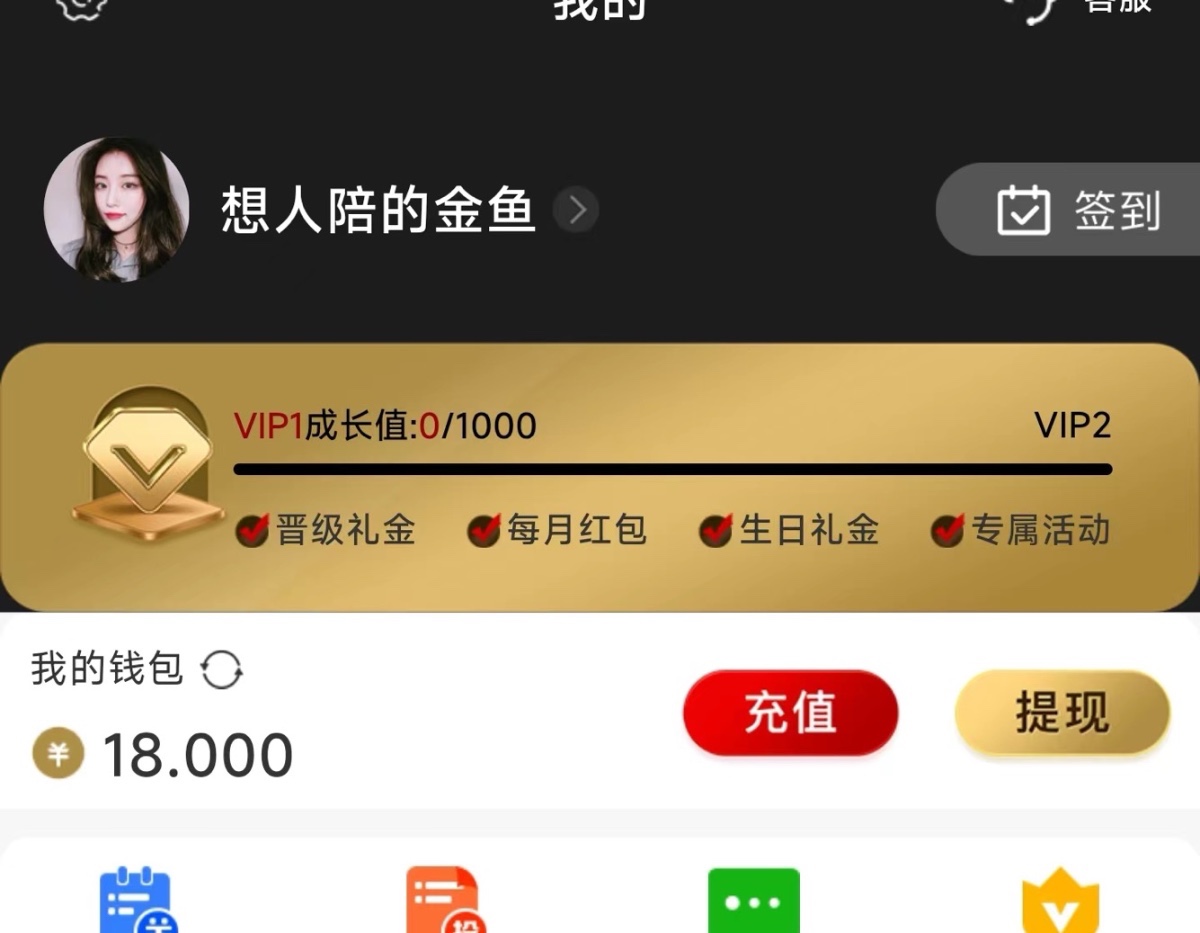Image resolution: width=1200 pixels, height=933 pixels.
Task: Open the green chat bubble shortcut
Action: pos(753,900)
